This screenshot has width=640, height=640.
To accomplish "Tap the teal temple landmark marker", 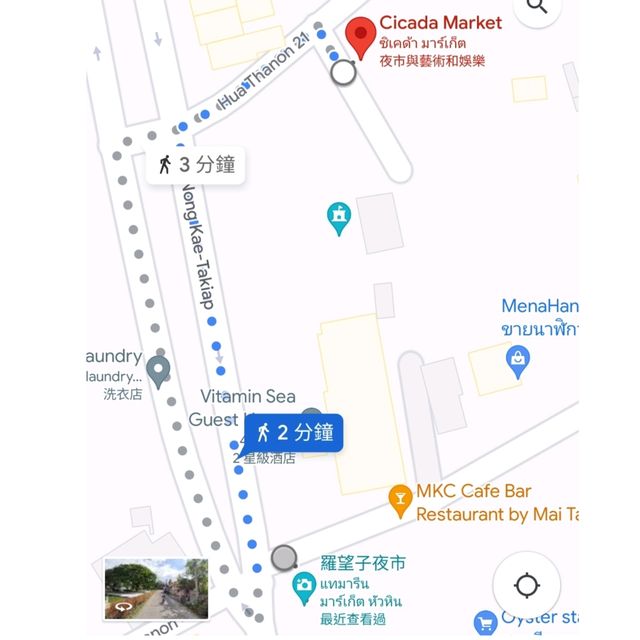I will pyautogui.click(x=339, y=217).
